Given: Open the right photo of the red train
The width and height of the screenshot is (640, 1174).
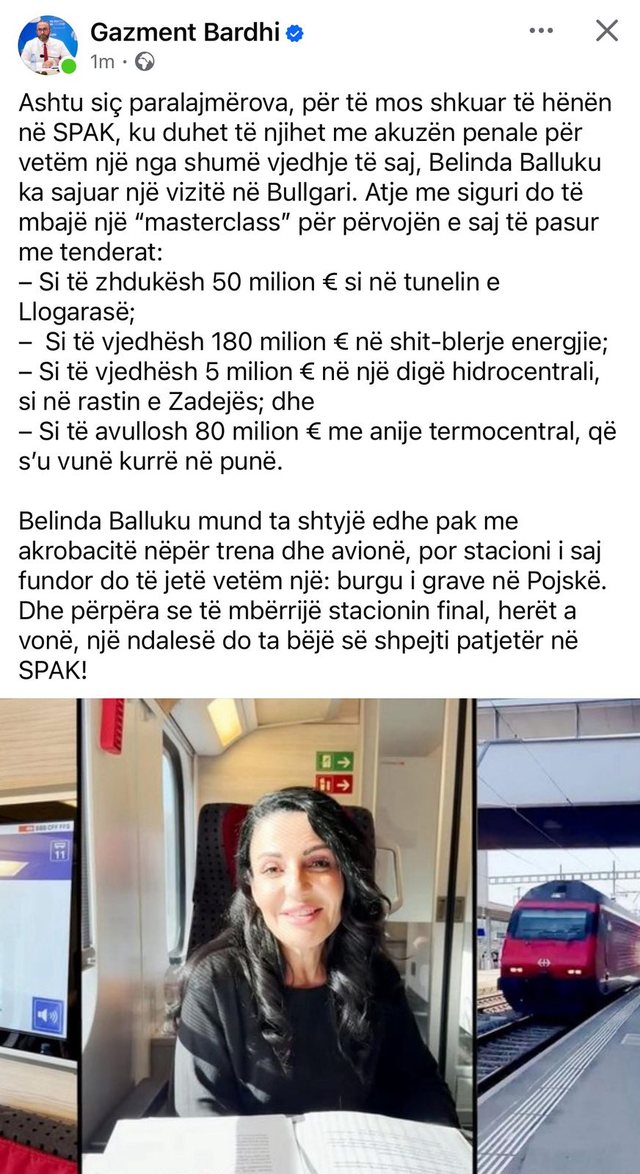Looking at the screenshot, I should (x=558, y=935).
